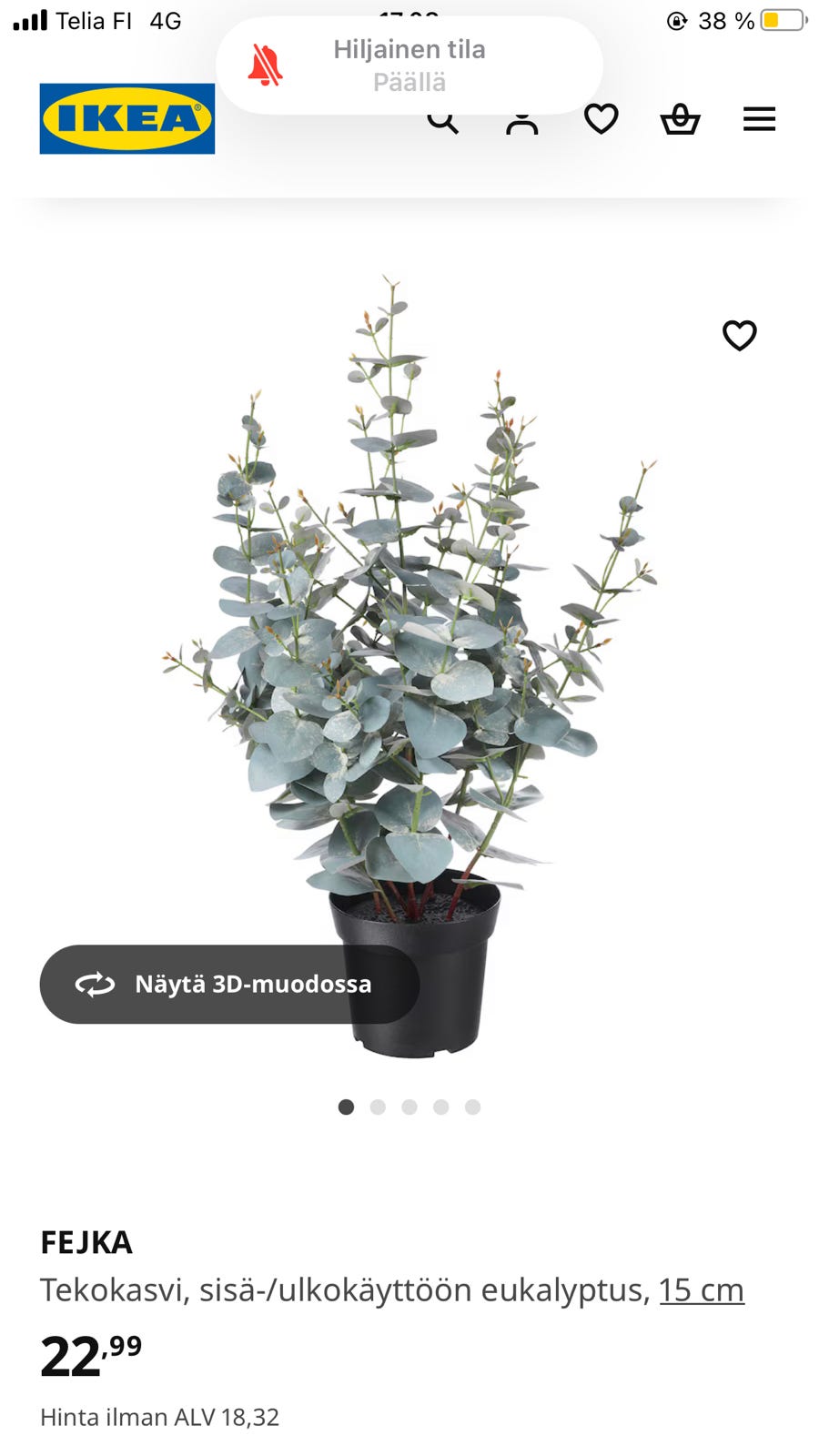The image size is (819, 1456).
Task: Select the second carousel dot
Action: [x=378, y=1107]
